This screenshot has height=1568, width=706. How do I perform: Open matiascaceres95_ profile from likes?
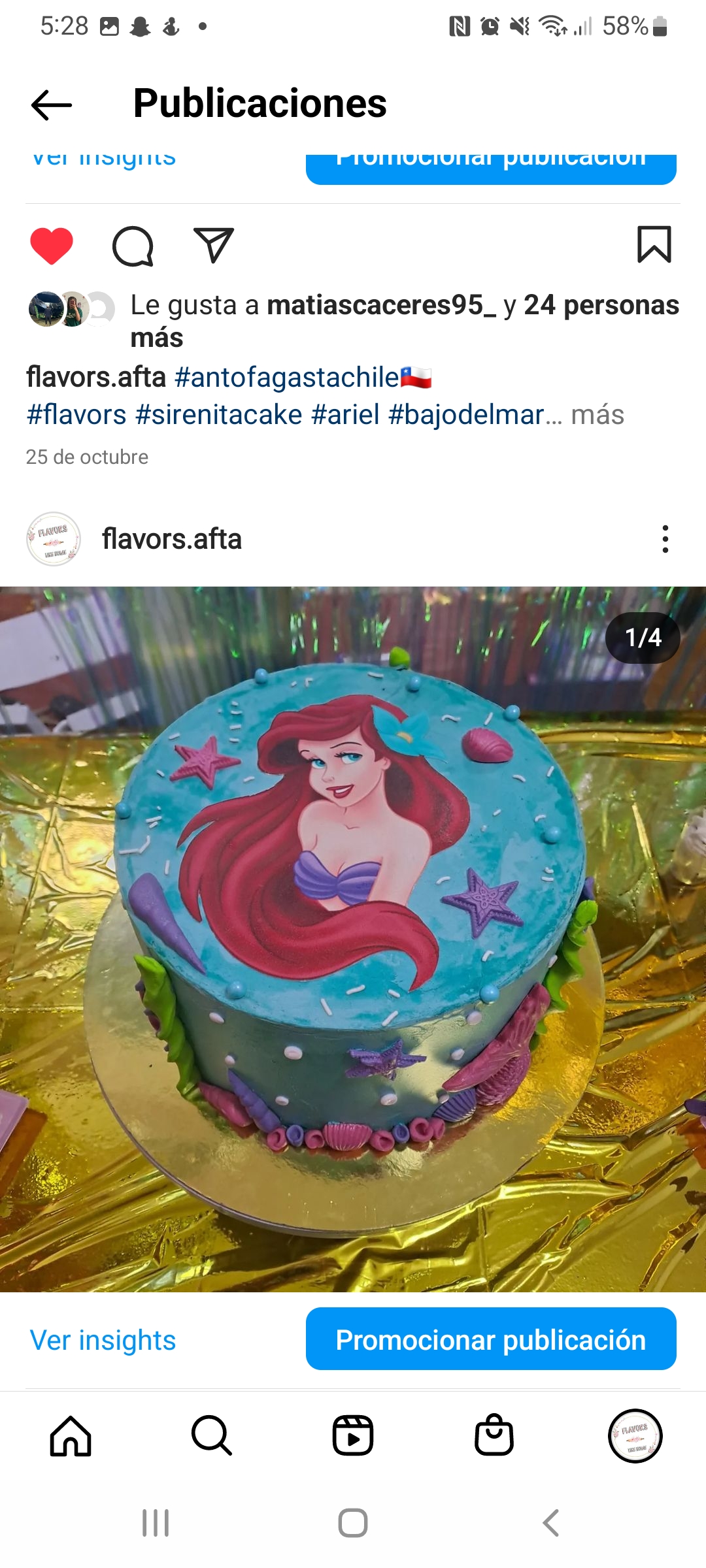click(381, 305)
